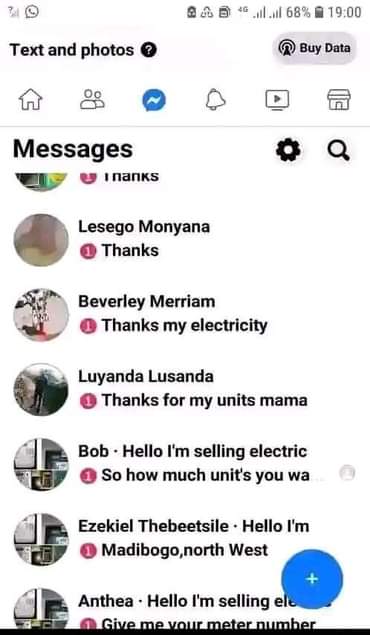
Task: Open Ezekiel Thebeetsile's conversation
Action: (x=185, y=539)
